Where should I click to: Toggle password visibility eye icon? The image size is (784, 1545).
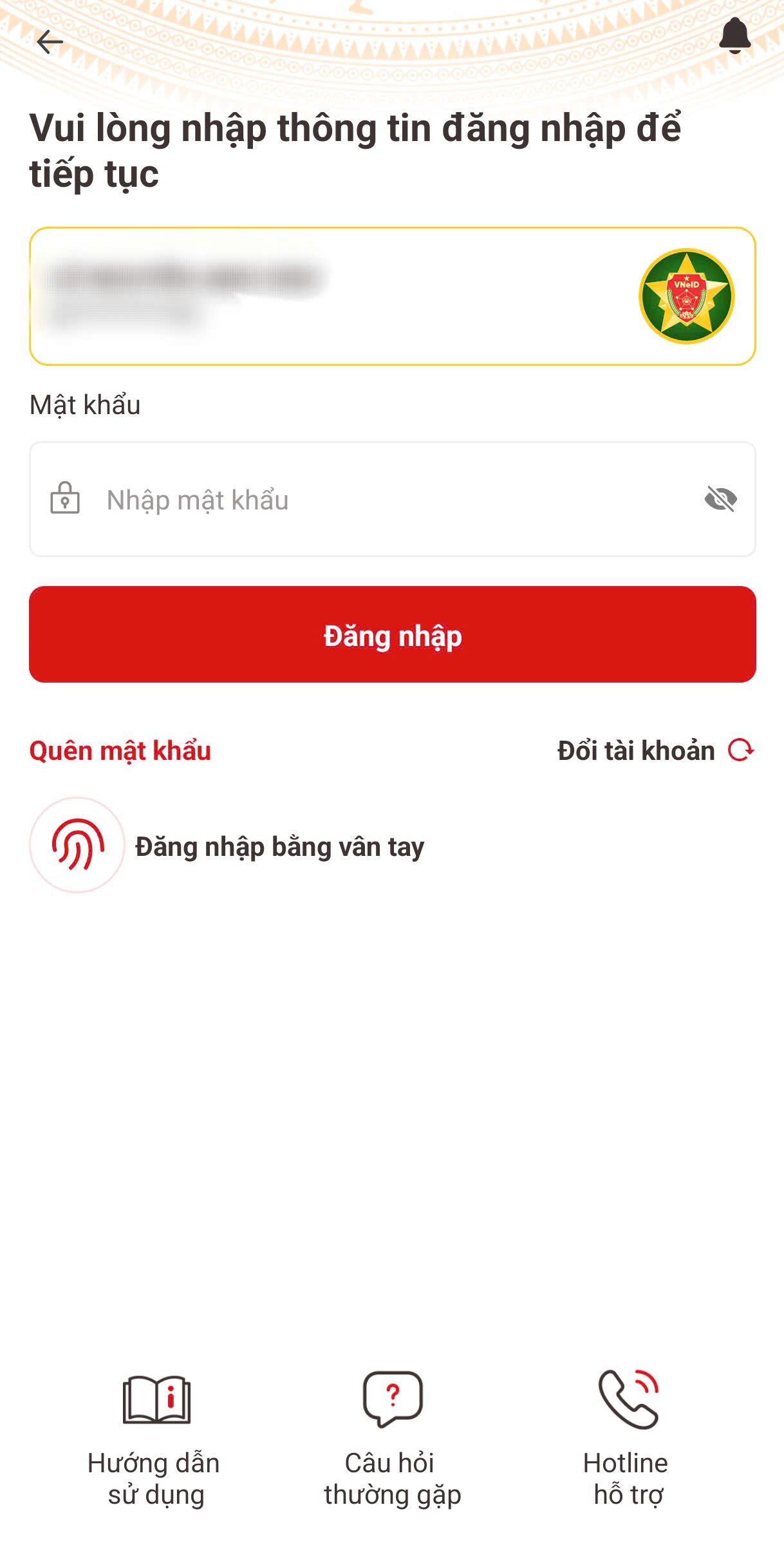[x=720, y=499]
